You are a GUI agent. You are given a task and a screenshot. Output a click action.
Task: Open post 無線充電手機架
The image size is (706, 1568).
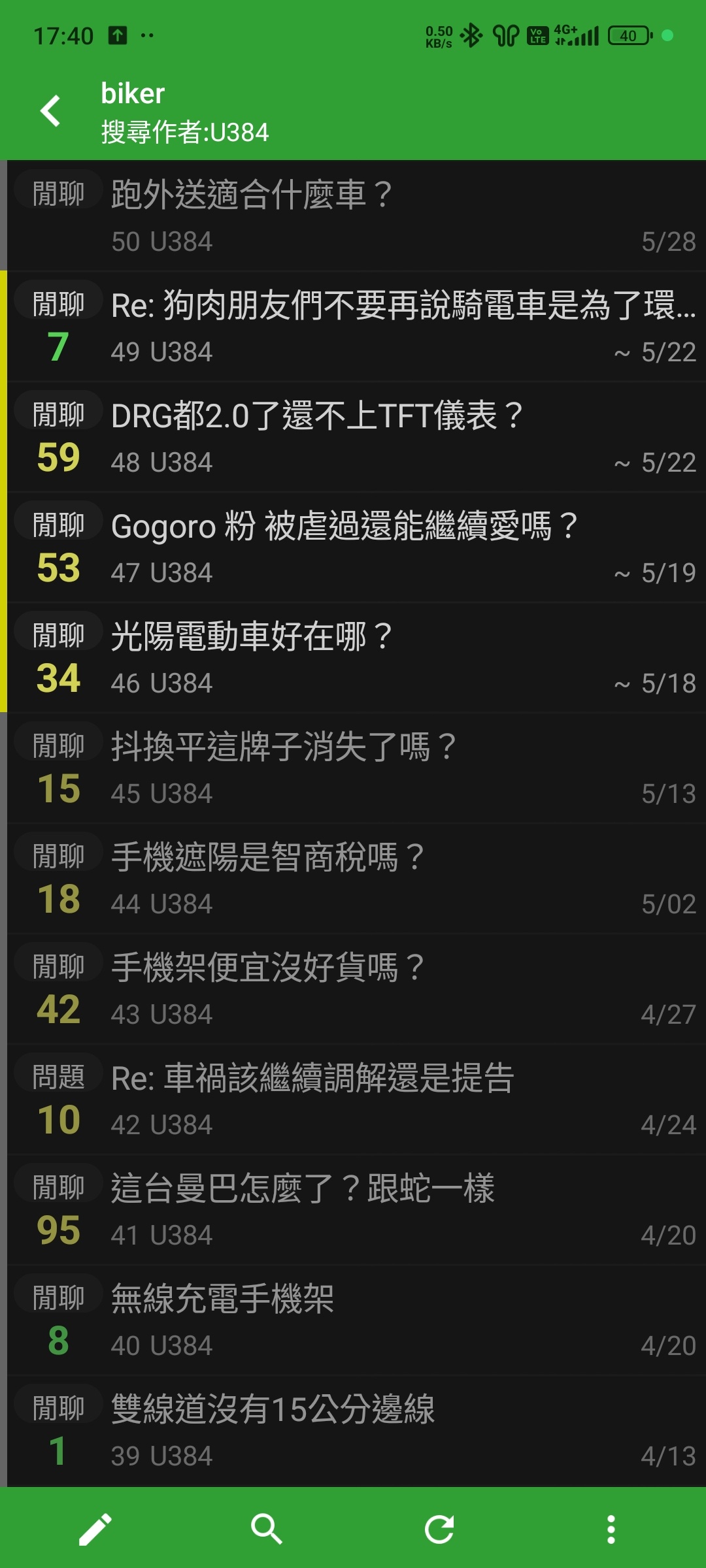(353, 1320)
